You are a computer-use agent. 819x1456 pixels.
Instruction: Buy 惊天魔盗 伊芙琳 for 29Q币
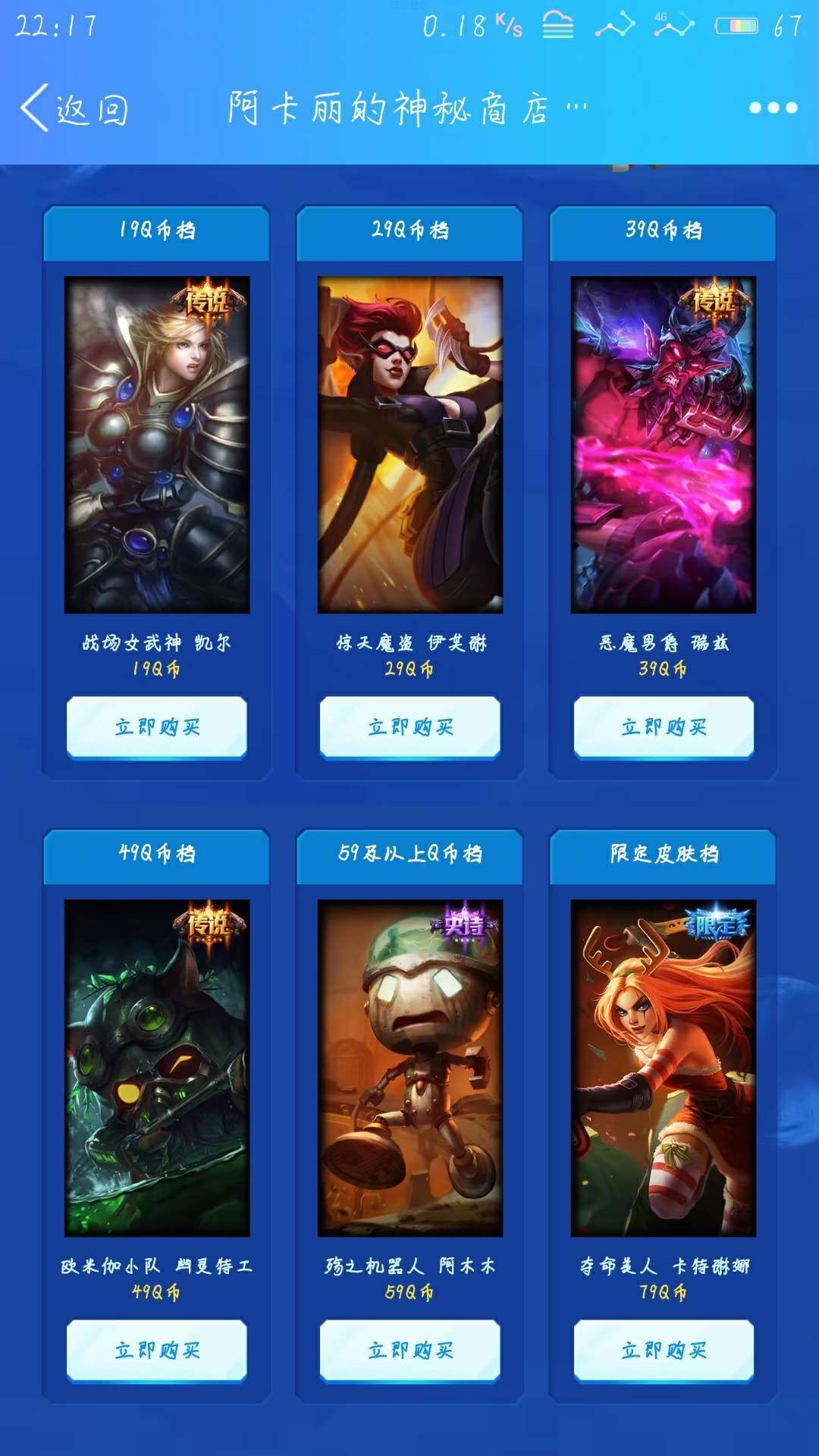410,726
